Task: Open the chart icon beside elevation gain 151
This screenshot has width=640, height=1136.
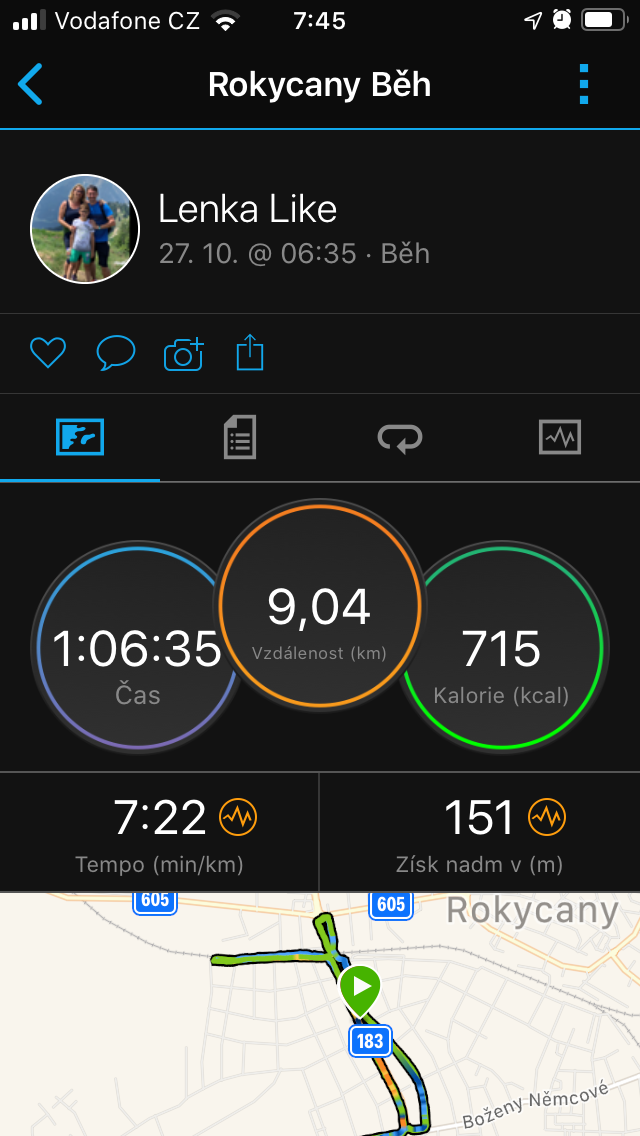Action: 547,818
